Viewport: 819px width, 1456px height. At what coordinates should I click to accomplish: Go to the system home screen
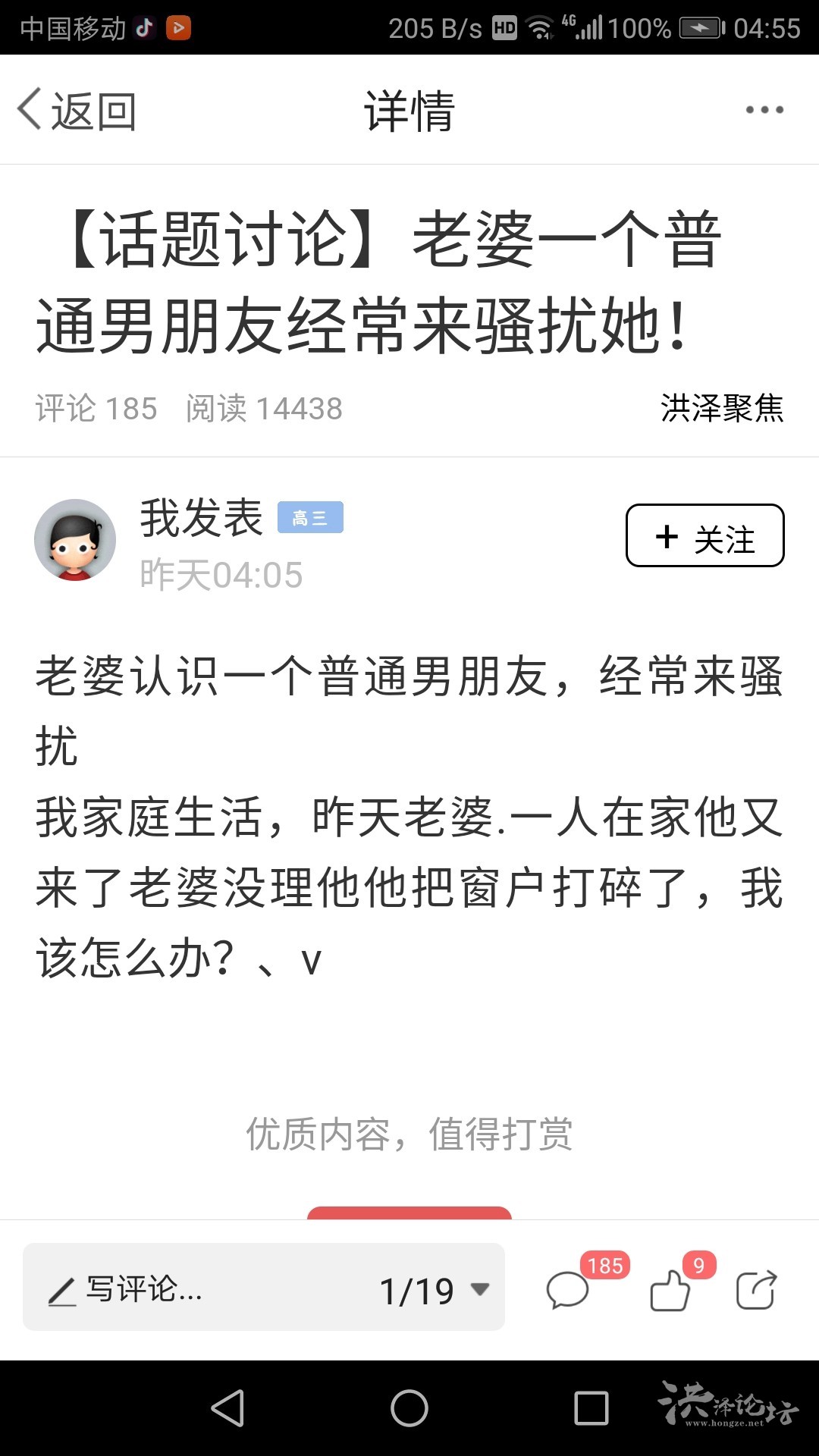click(409, 1408)
